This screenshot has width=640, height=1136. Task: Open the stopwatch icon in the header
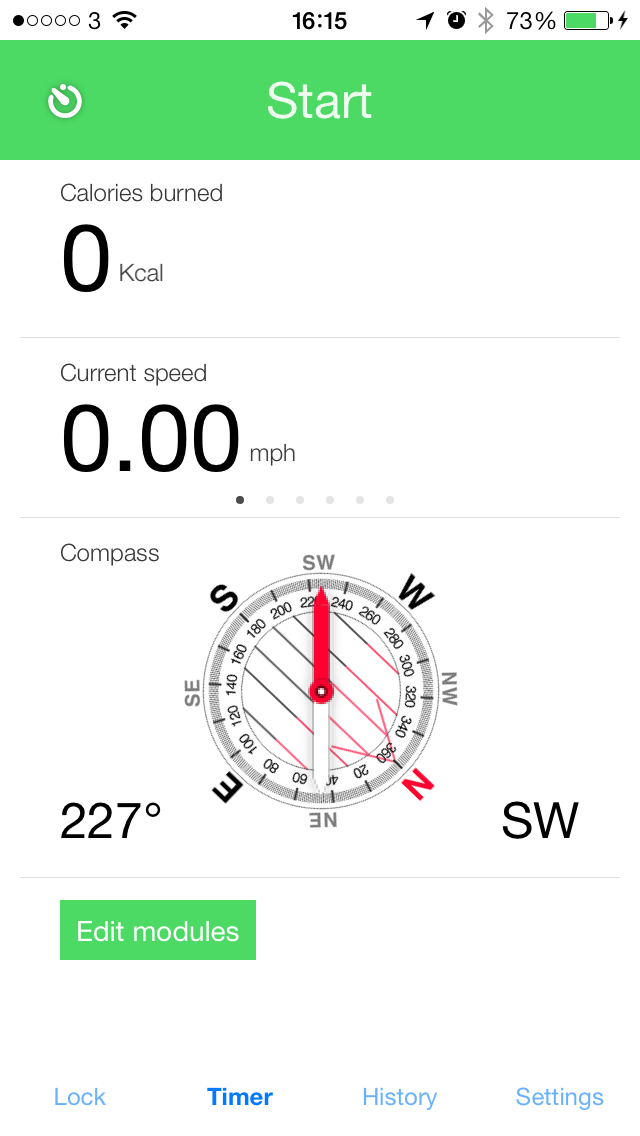(65, 101)
